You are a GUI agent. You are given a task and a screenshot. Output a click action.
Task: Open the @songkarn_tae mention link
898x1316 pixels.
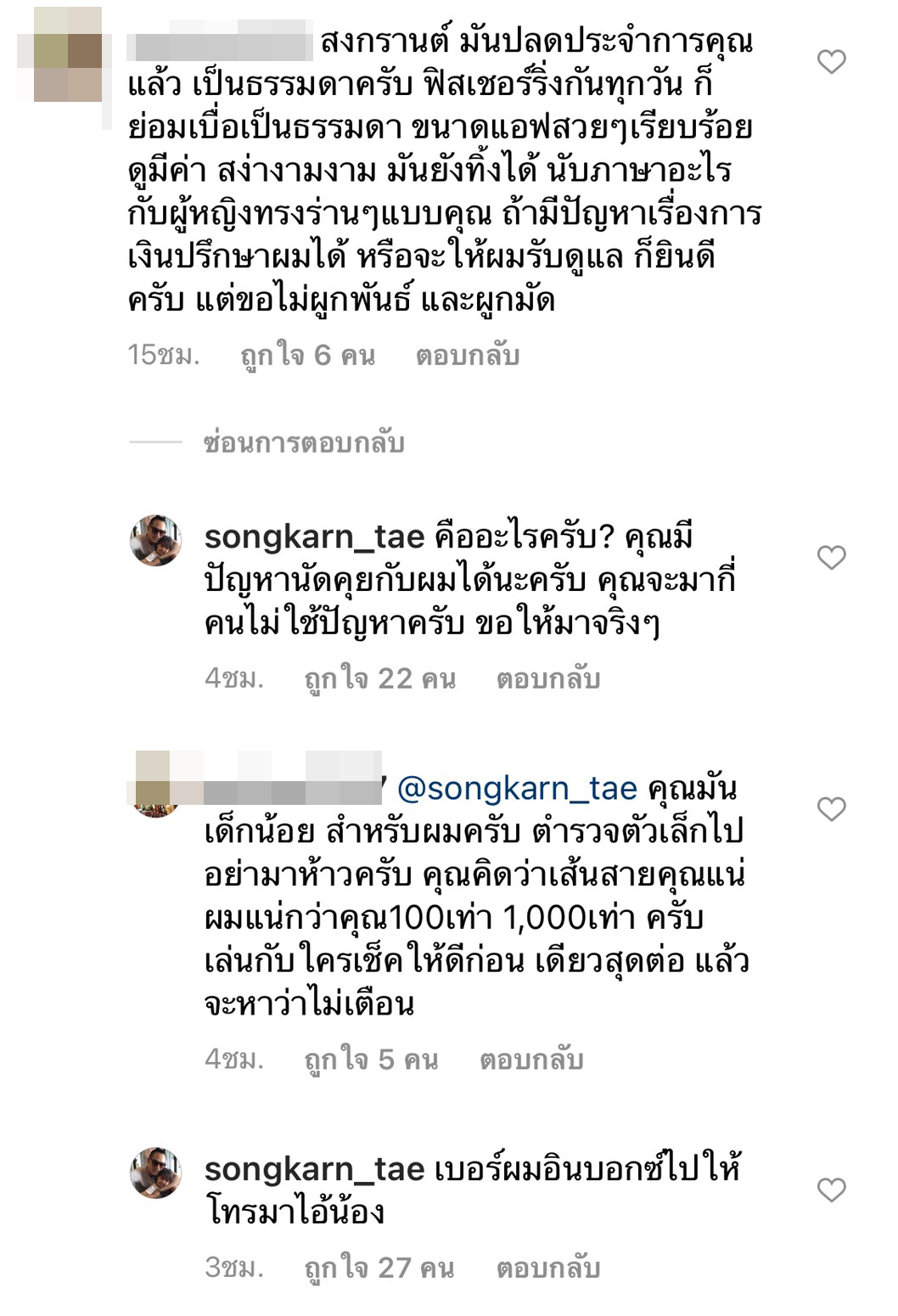coord(516,789)
